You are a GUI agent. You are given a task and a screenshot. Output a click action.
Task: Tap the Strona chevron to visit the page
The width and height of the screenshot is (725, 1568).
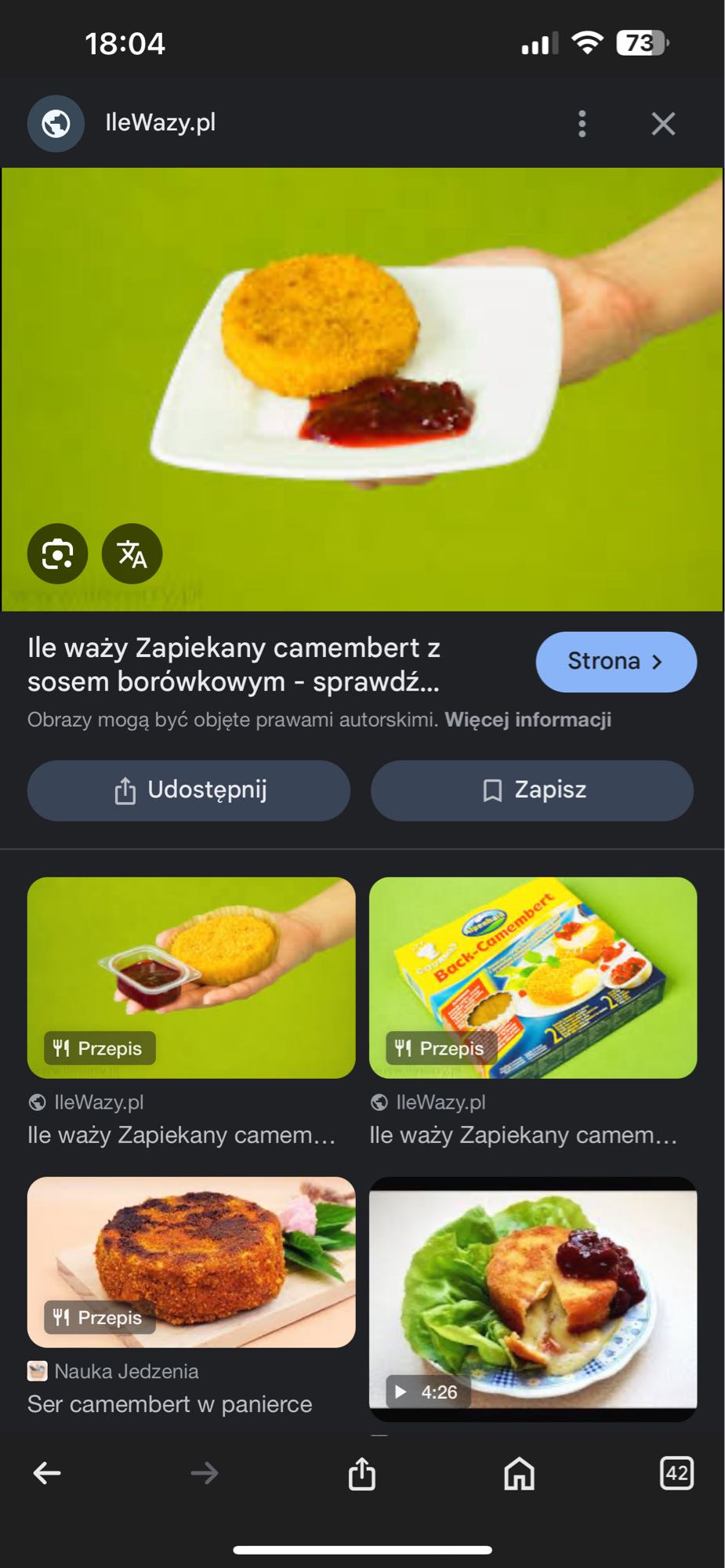(x=657, y=661)
